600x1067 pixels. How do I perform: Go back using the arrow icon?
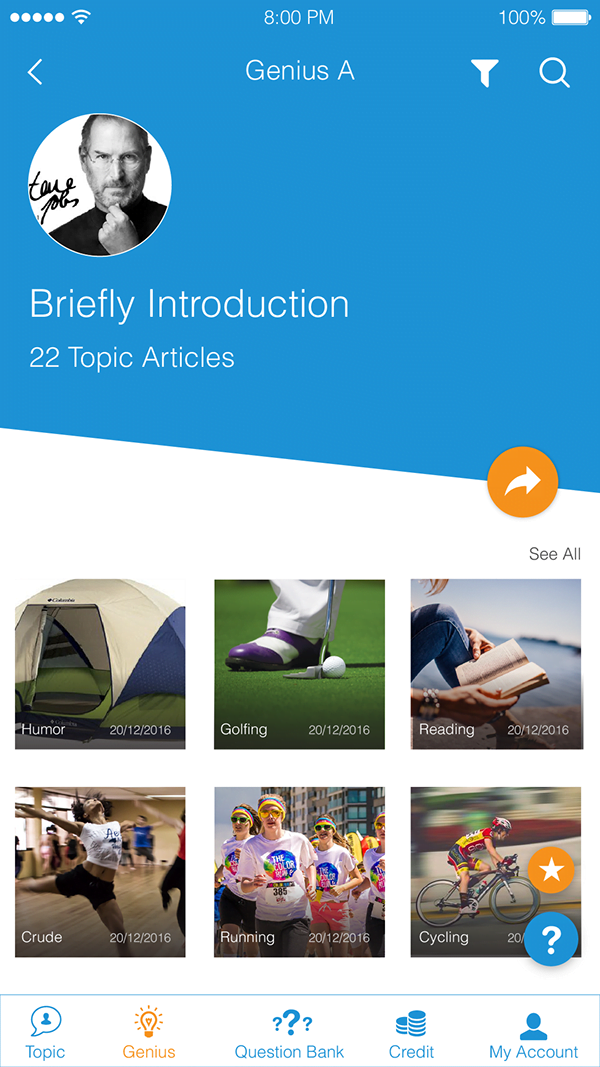click(36, 72)
